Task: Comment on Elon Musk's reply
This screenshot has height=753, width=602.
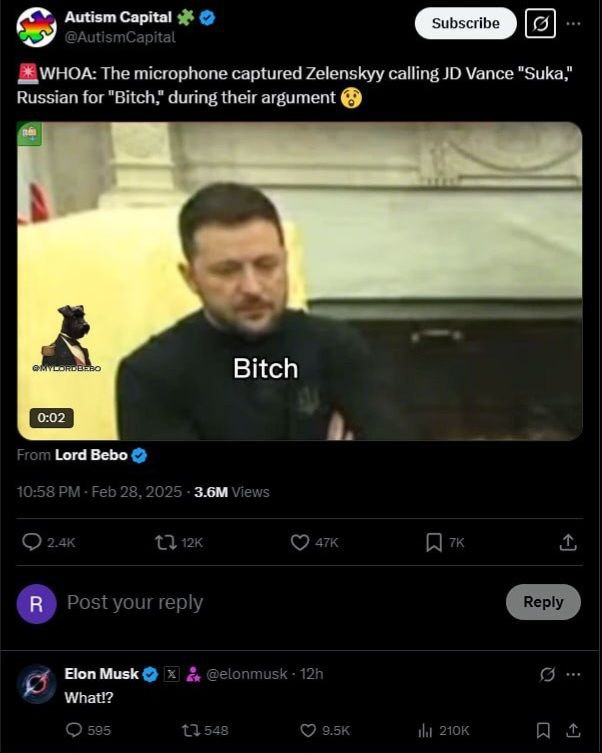Action: (74, 730)
